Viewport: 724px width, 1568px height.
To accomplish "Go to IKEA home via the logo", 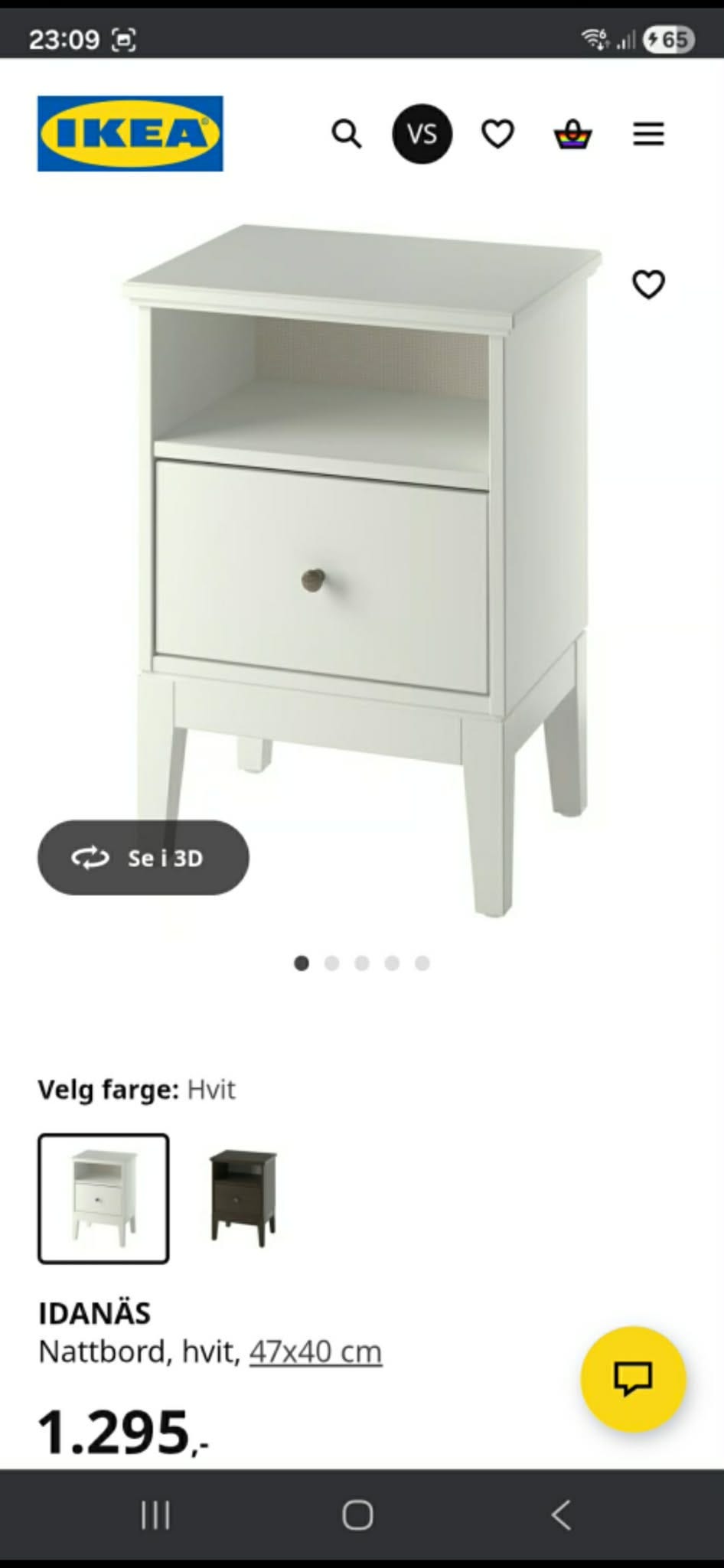I will 130,133.
